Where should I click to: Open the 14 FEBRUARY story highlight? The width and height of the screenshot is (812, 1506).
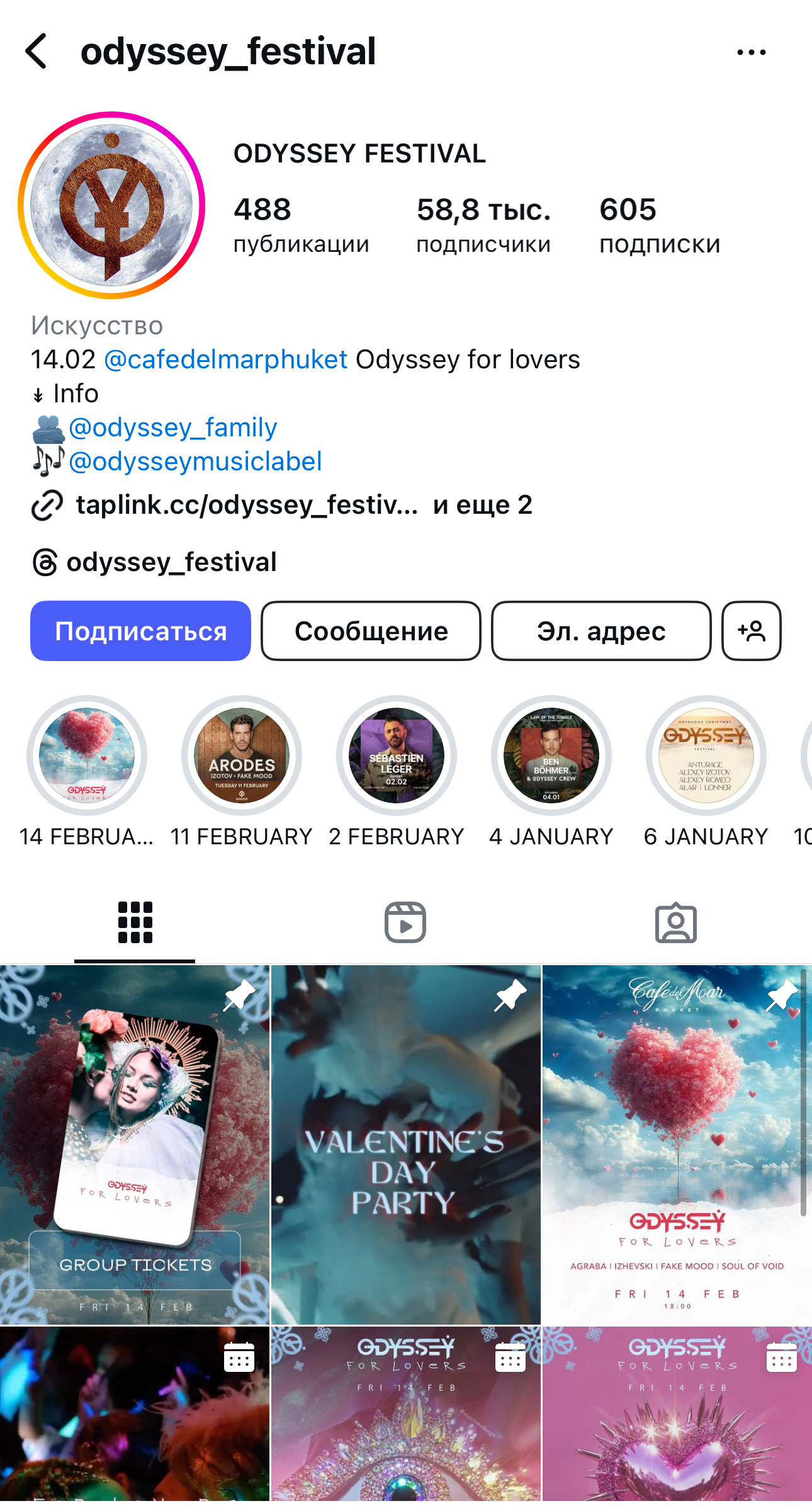coord(87,756)
